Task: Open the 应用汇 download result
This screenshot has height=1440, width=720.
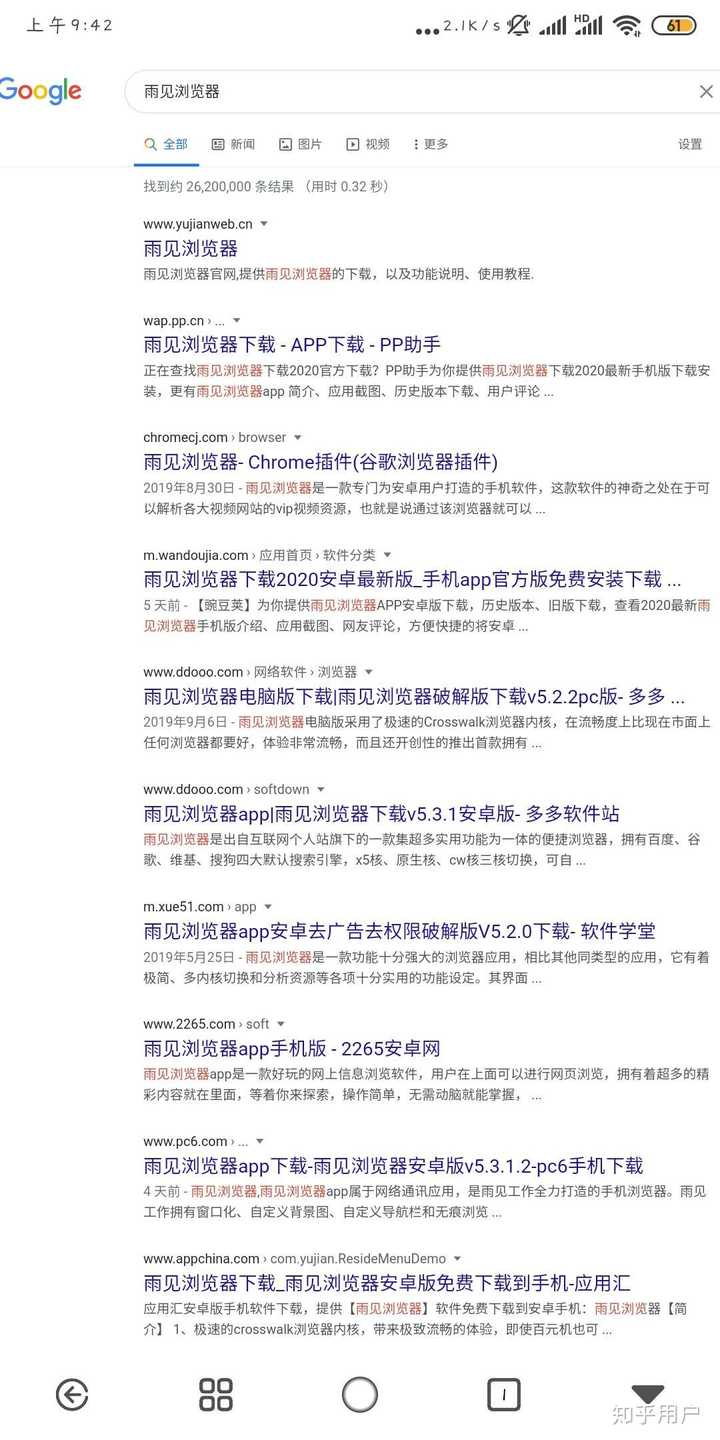Action: [386, 1283]
